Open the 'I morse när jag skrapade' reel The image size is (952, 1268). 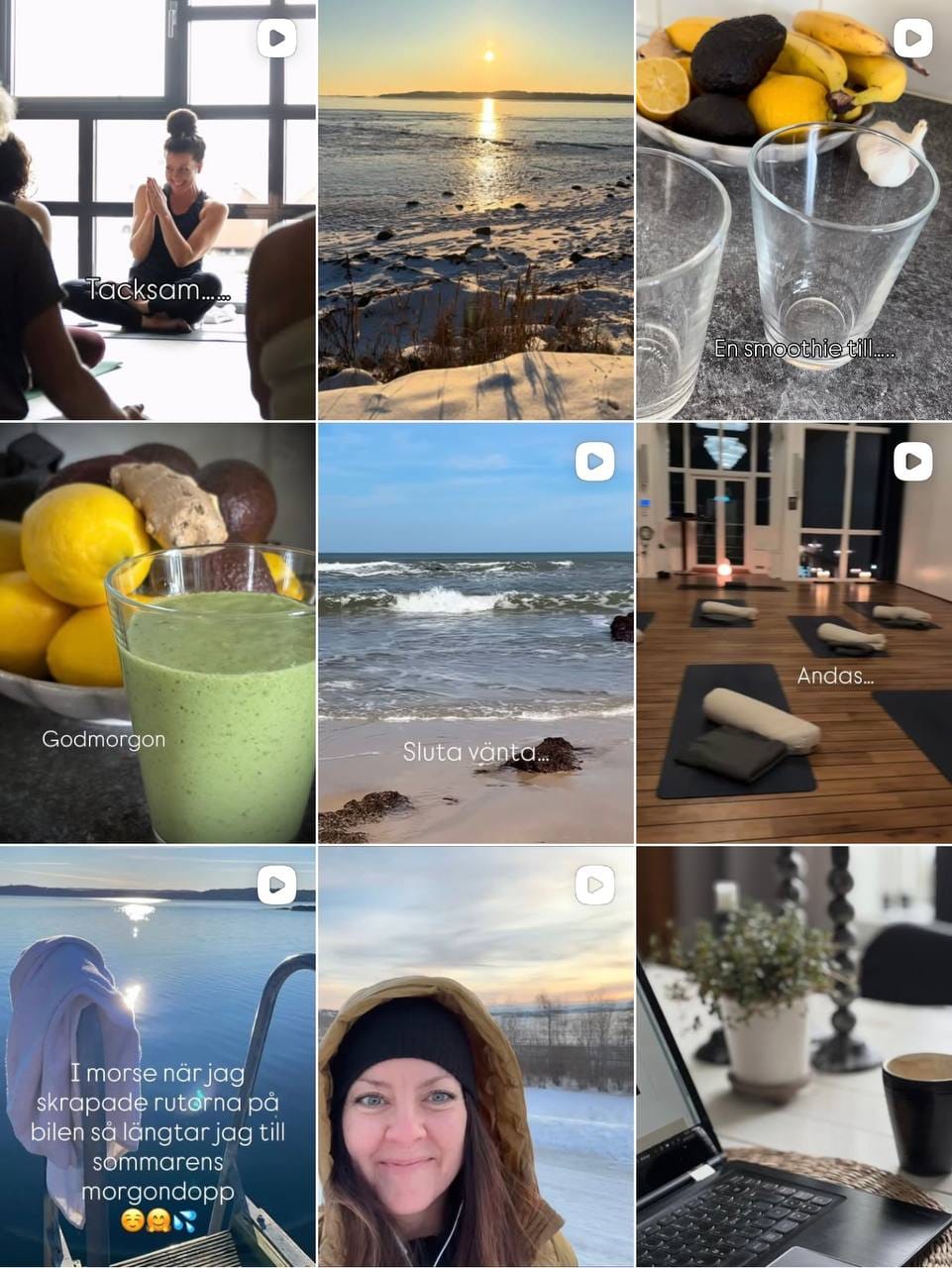click(158, 1056)
